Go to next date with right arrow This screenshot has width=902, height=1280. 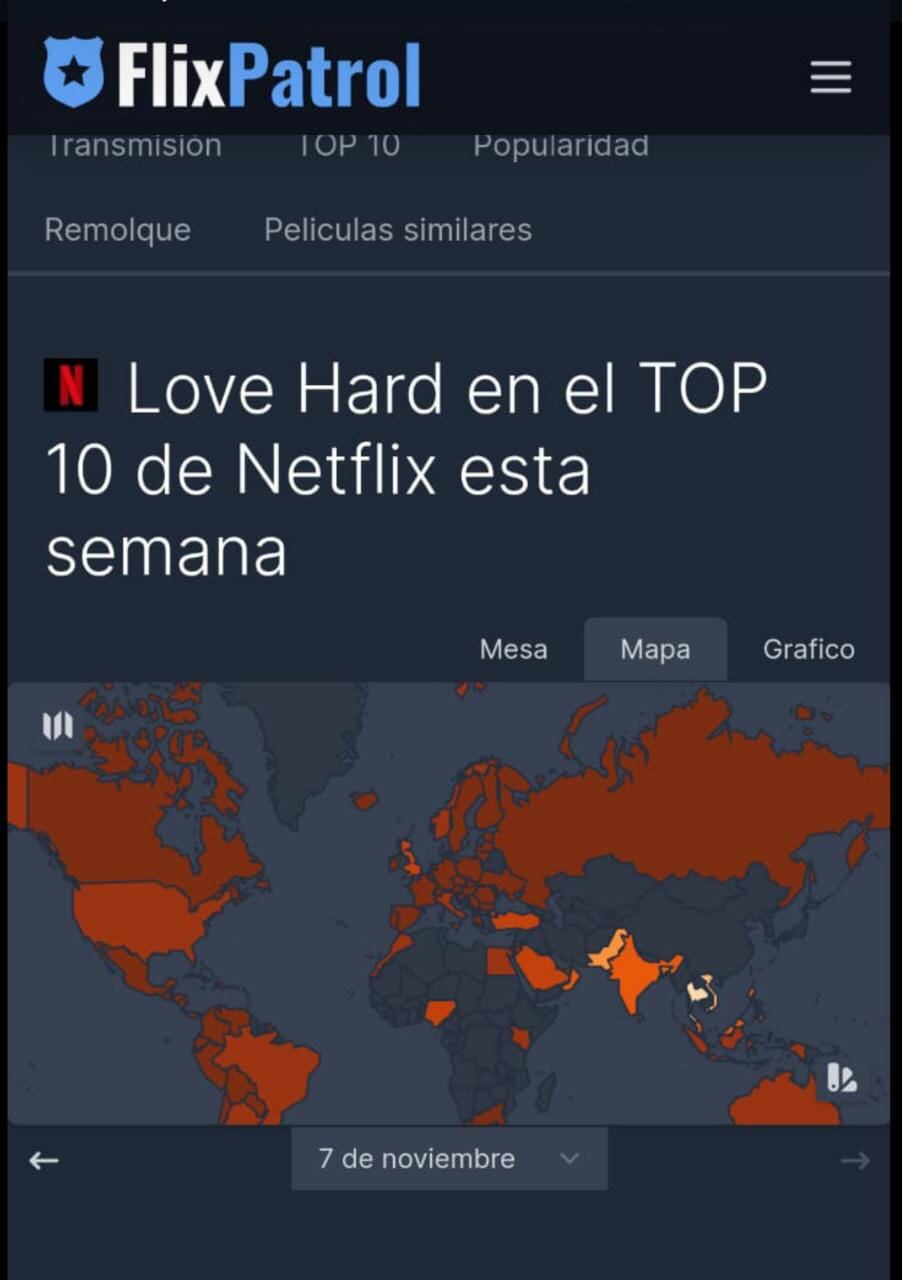[855, 1160]
